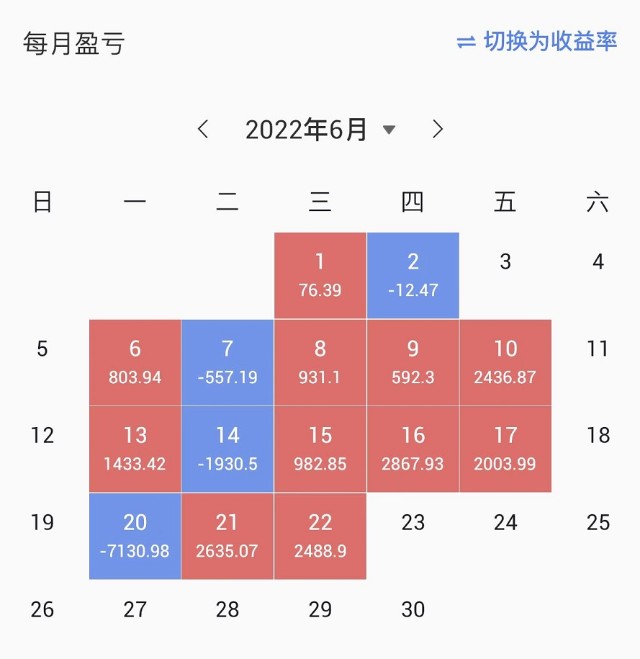The height and width of the screenshot is (659, 640).
Task: Open June 9 showing 592.3
Action: tap(413, 362)
